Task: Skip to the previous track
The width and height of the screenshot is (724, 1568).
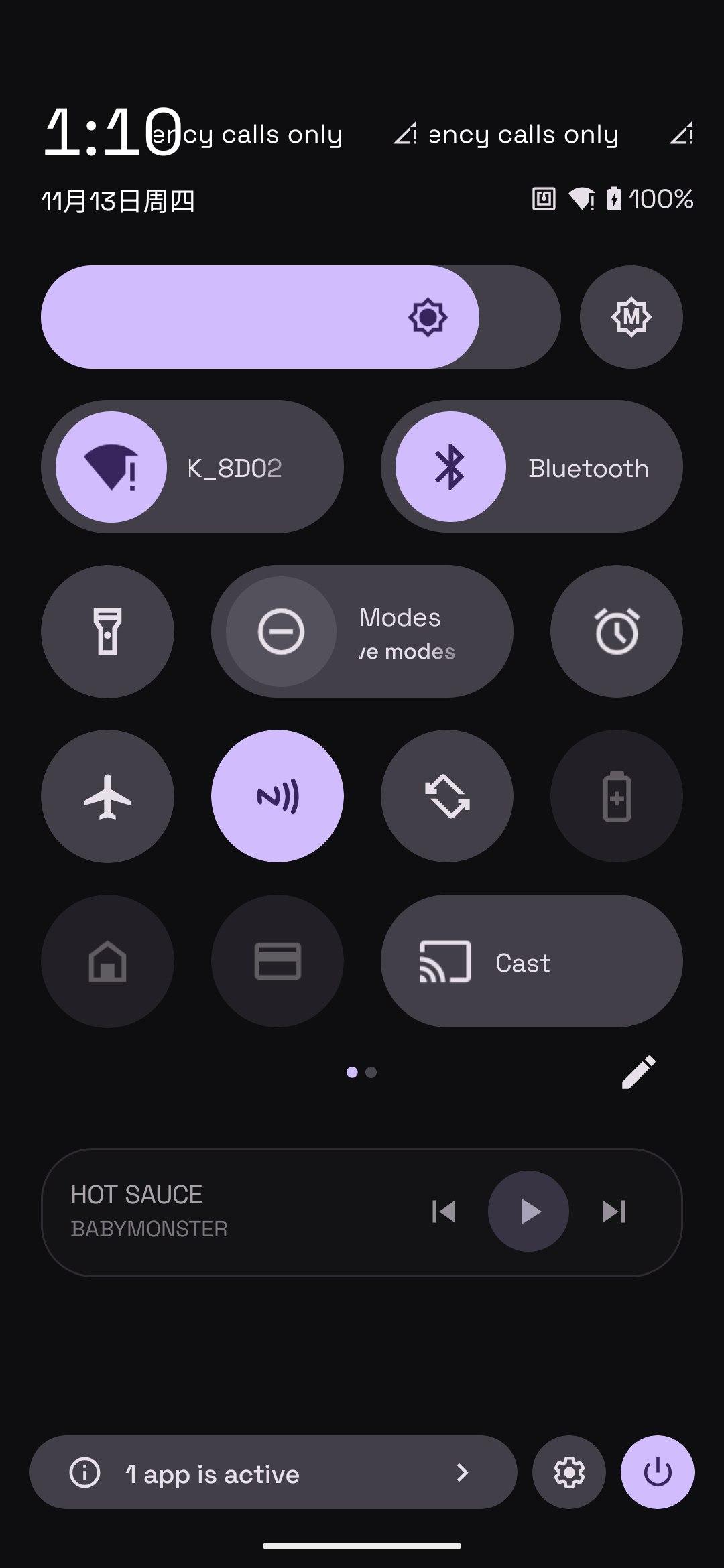Action: pyautogui.click(x=444, y=1211)
